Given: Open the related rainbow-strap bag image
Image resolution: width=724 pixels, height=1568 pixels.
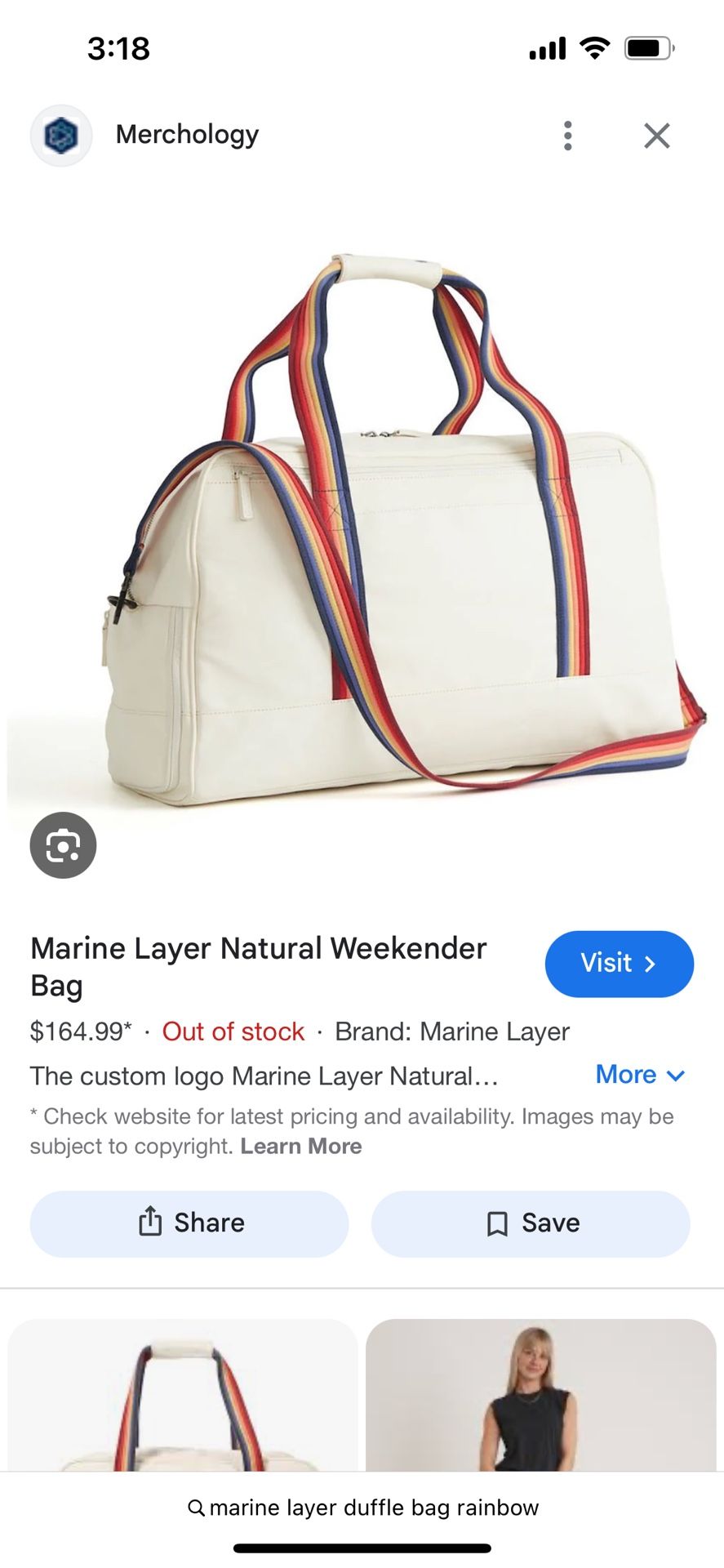Looking at the screenshot, I should coord(183,1396).
